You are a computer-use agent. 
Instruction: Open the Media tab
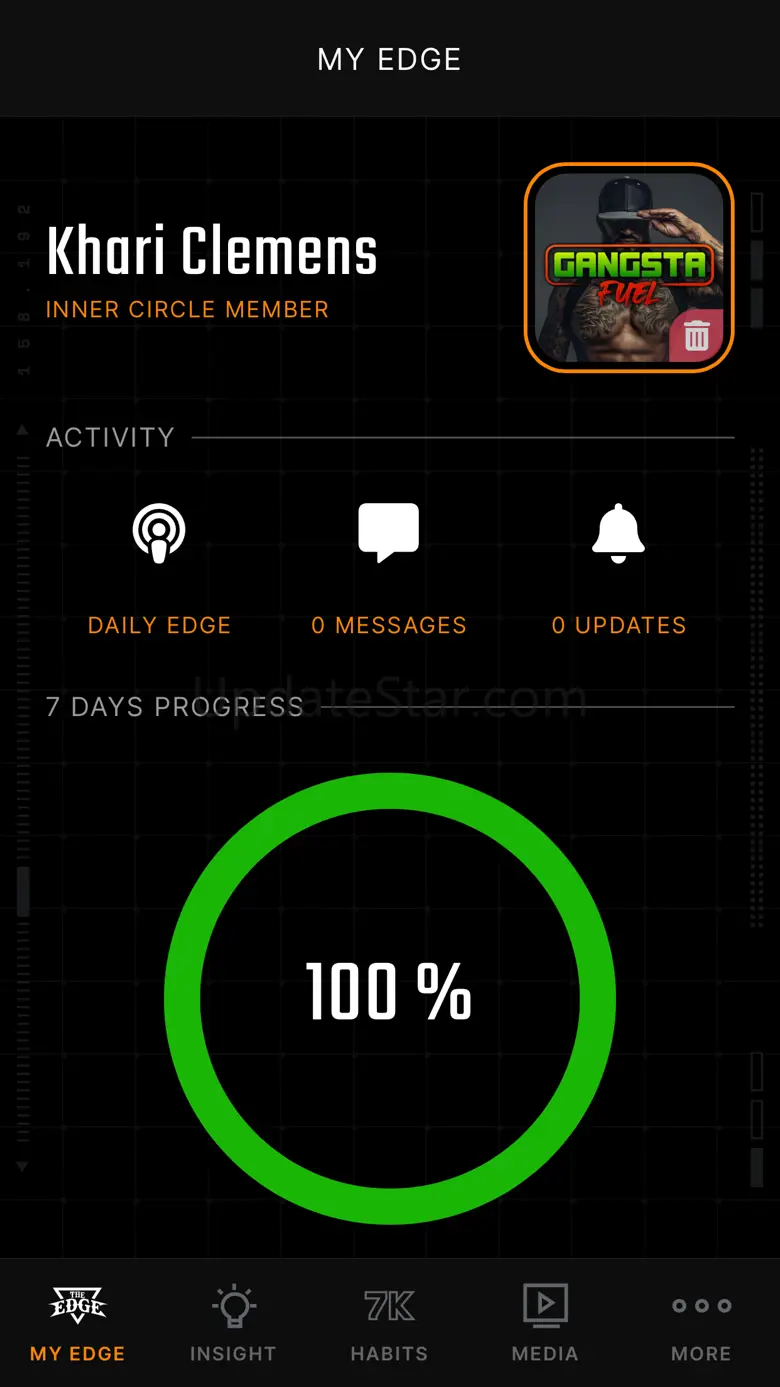click(x=545, y=1323)
